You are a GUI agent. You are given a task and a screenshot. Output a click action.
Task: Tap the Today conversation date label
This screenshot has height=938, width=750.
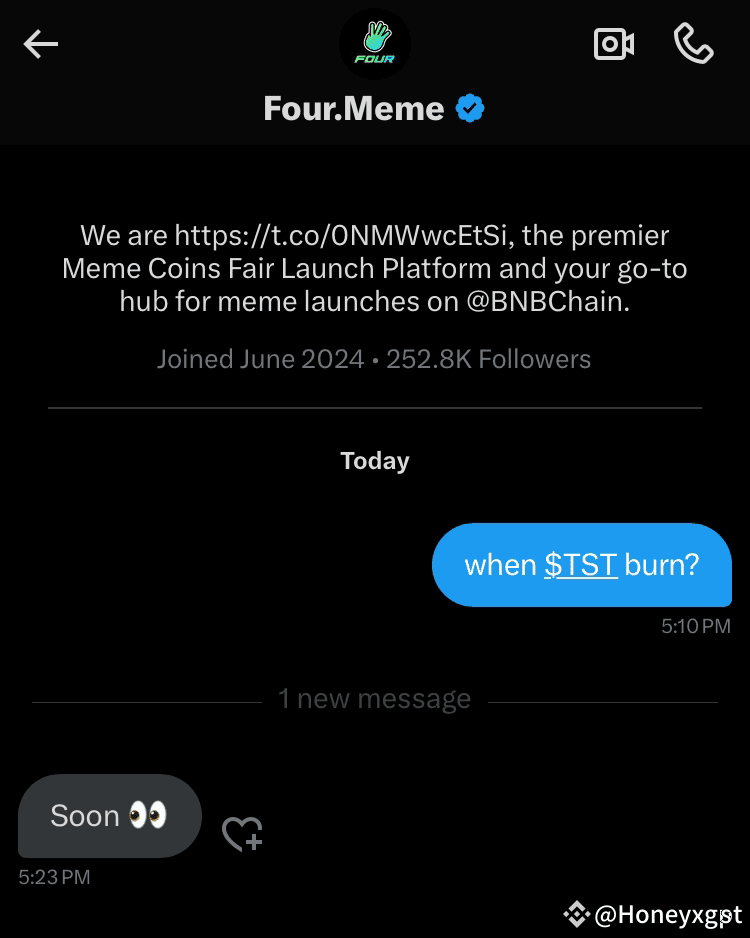point(375,461)
